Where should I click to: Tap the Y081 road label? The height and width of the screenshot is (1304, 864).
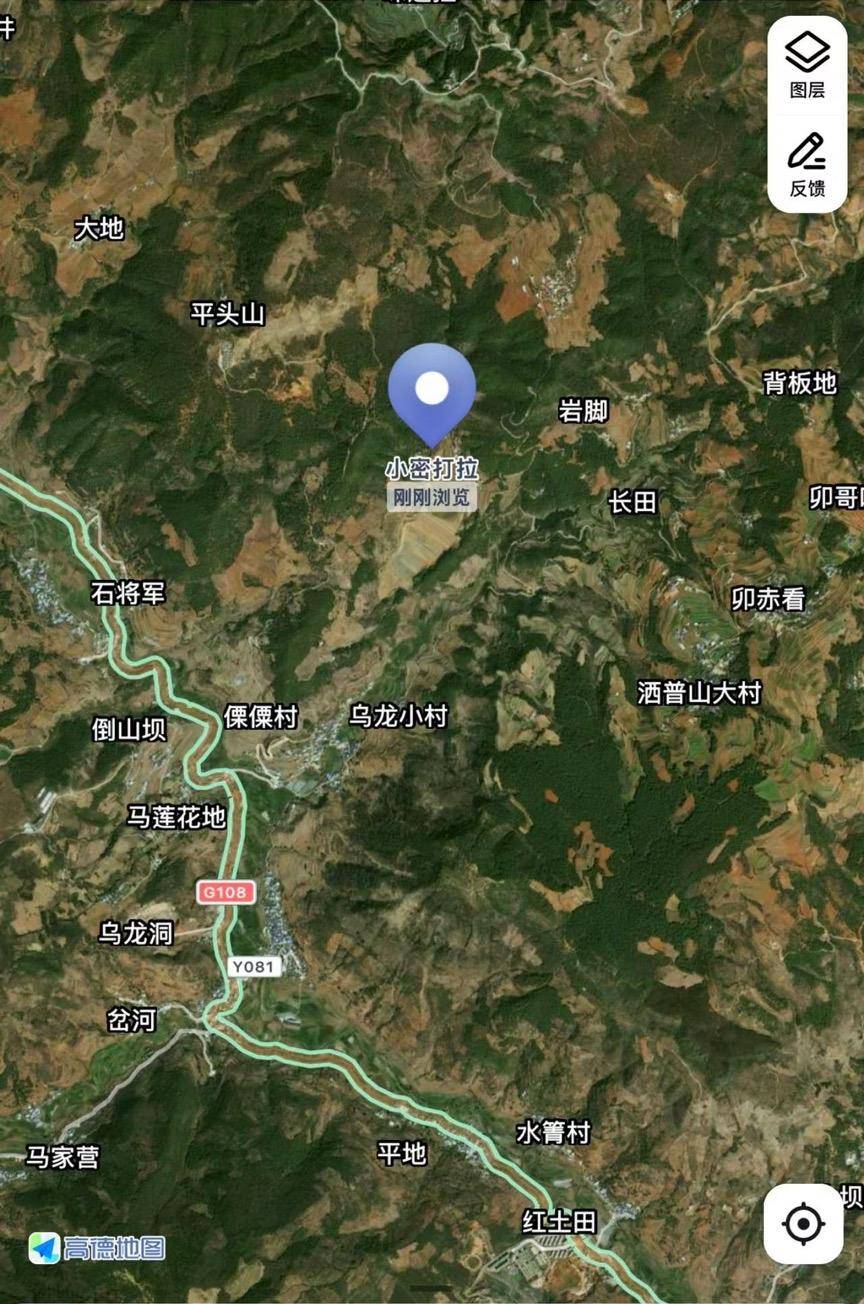tap(253, 966)
